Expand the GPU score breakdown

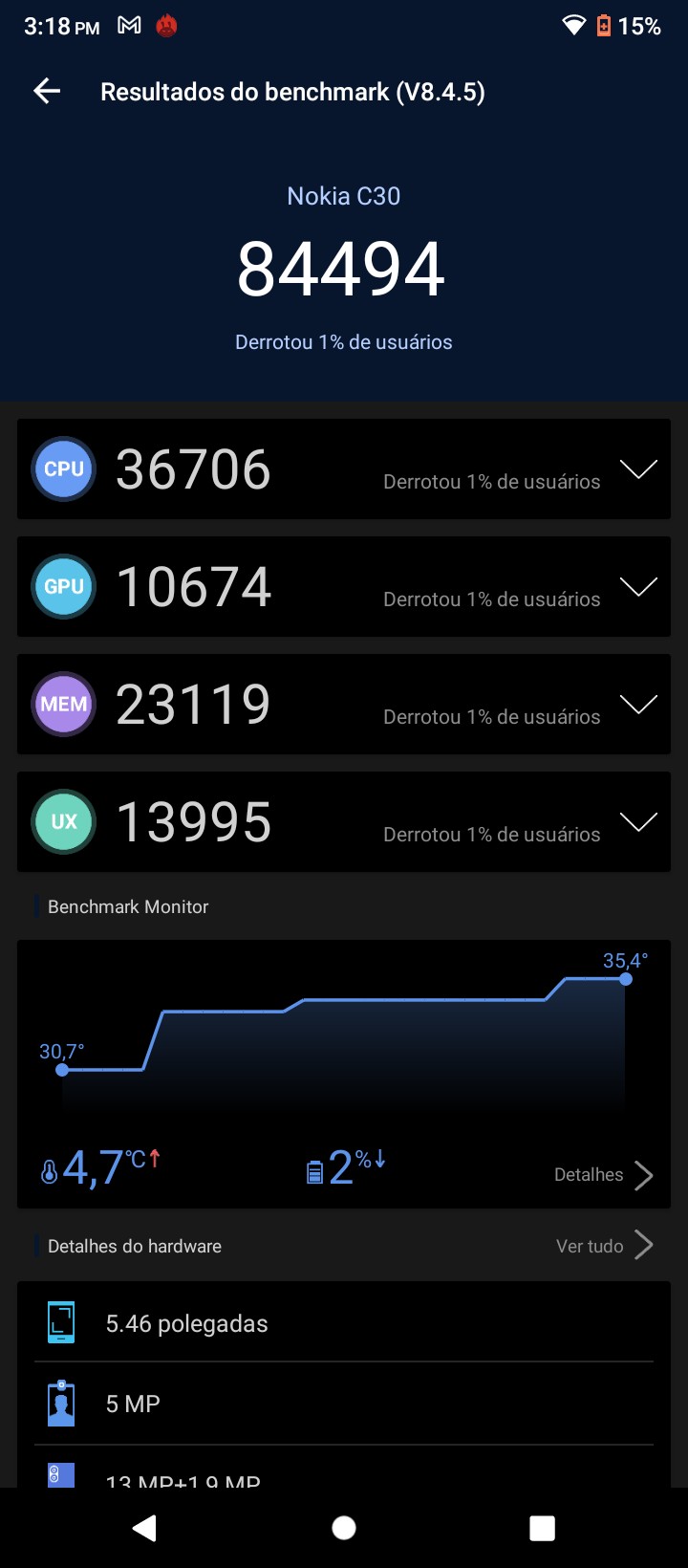pos(638,587)
